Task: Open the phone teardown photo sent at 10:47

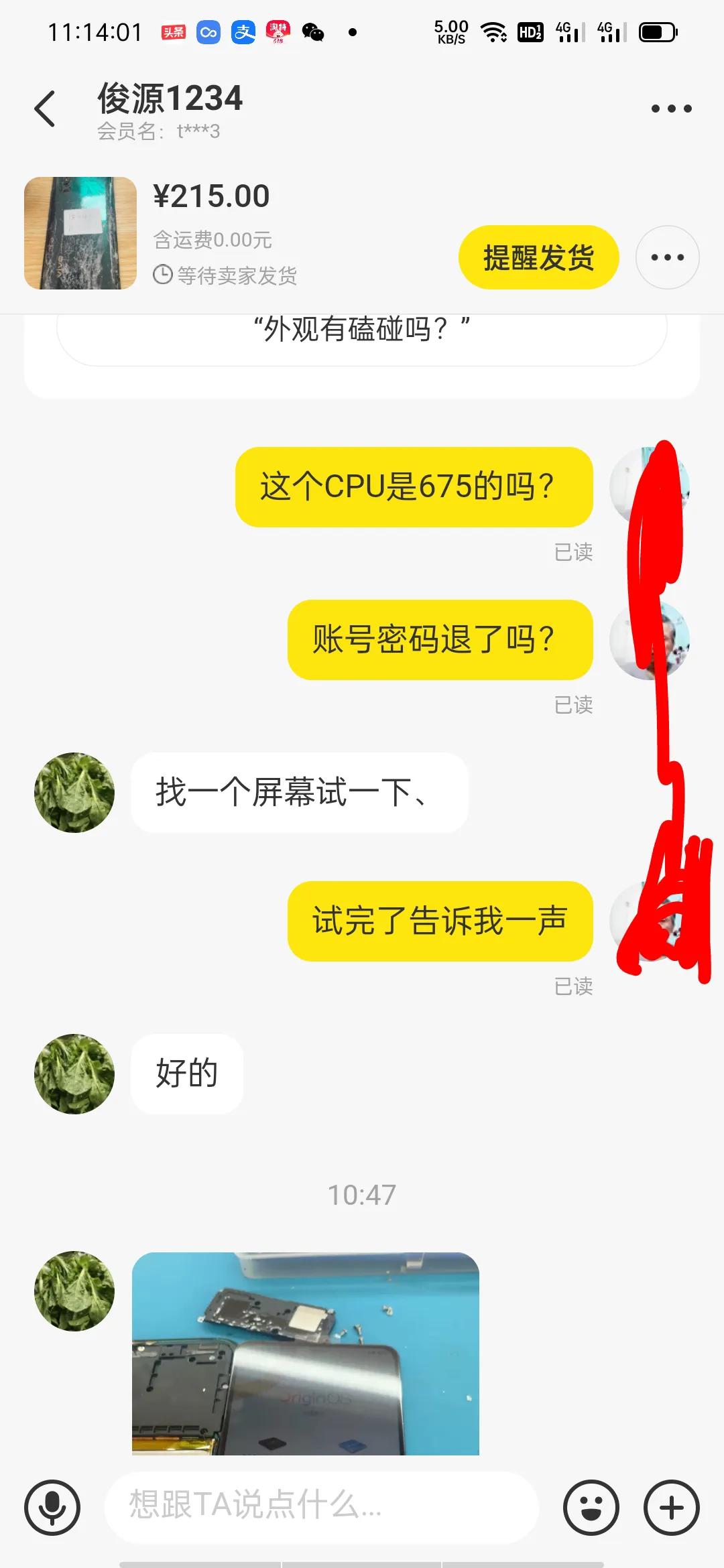Action: click(x=308, y=1360)
